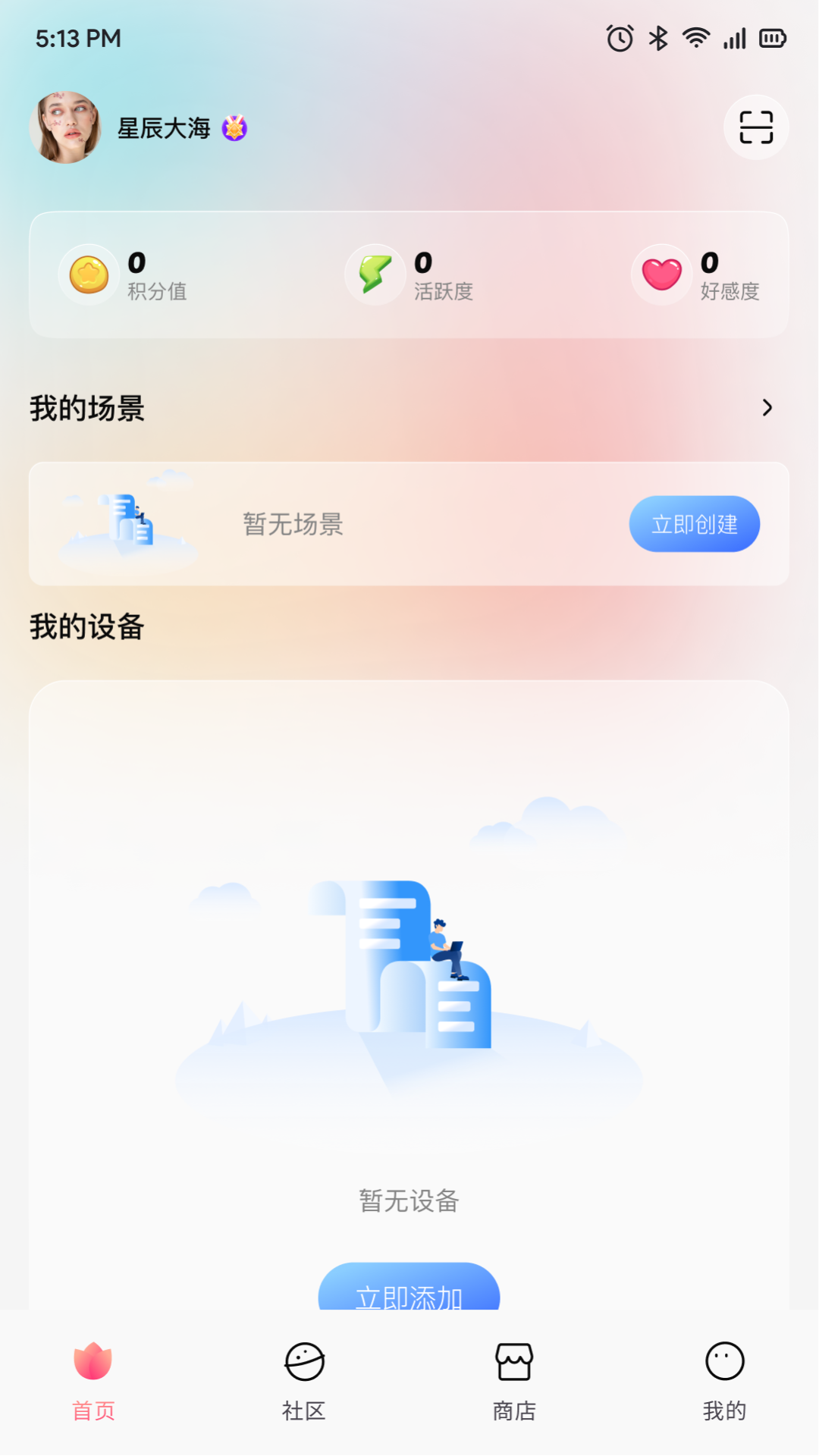Image resolution: width=819 pixels, height=1456 pixels.
Task: Open the 积分值 points stat
Action: coord(124,275)
